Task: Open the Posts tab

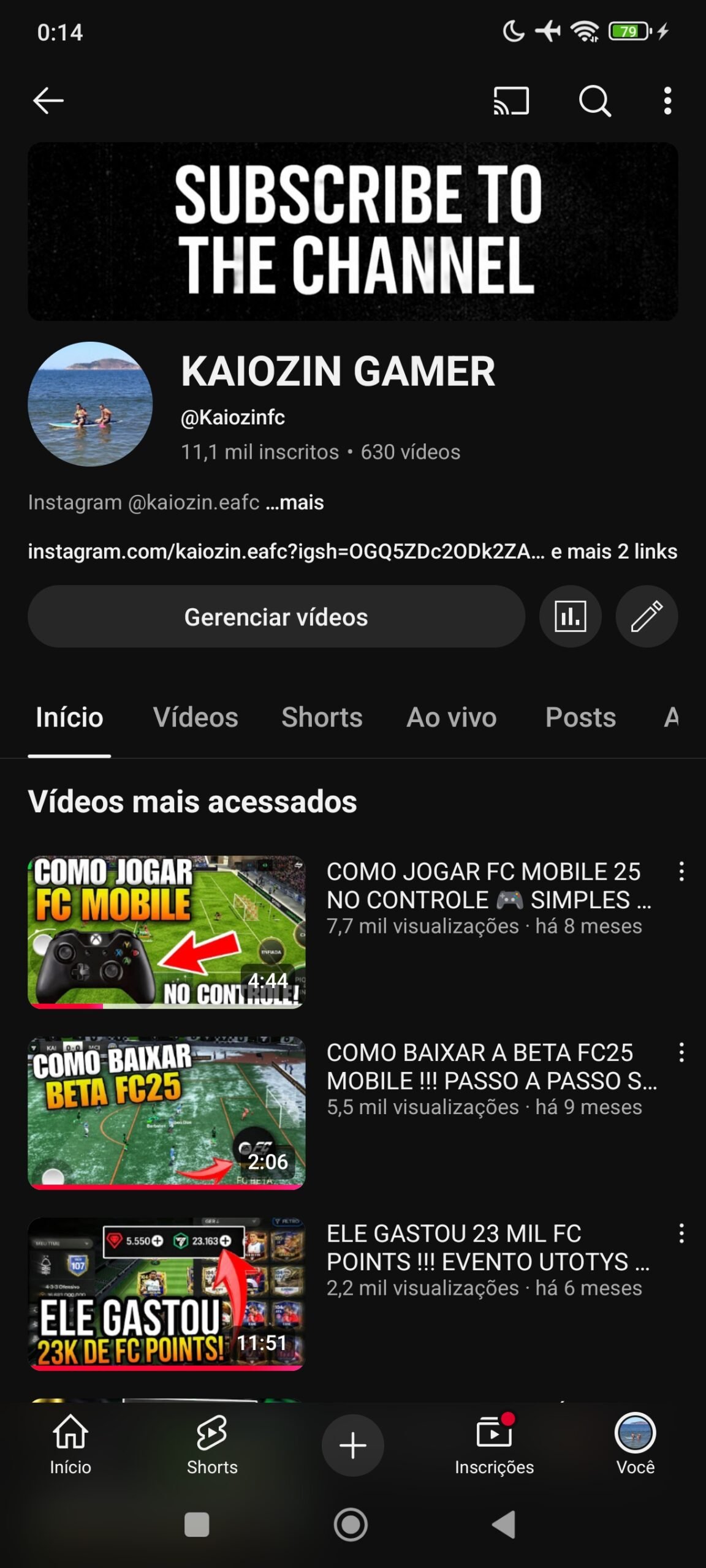Action: (580, 717)
